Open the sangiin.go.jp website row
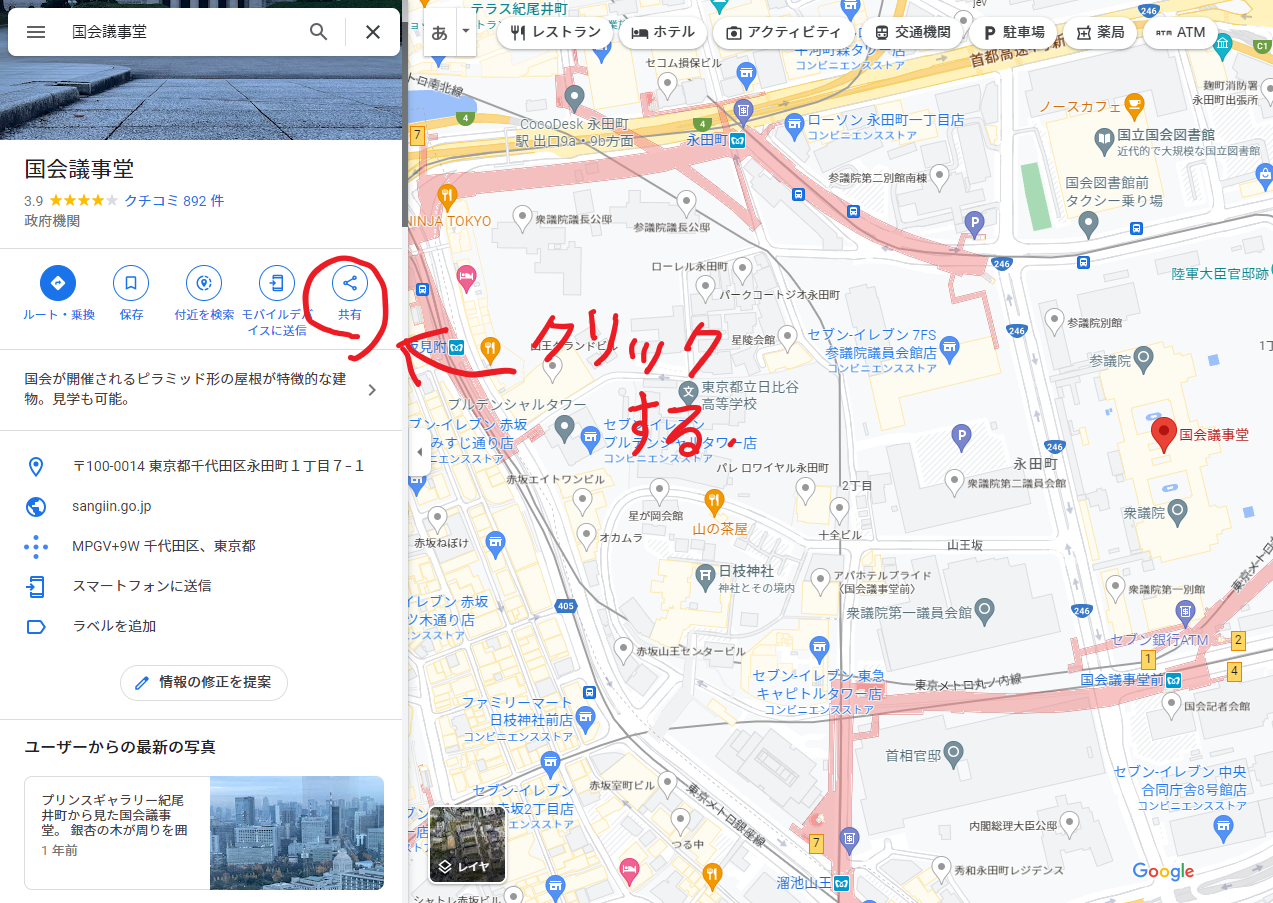The height and width of the screenshot is (903, 1273). (111, 506)
